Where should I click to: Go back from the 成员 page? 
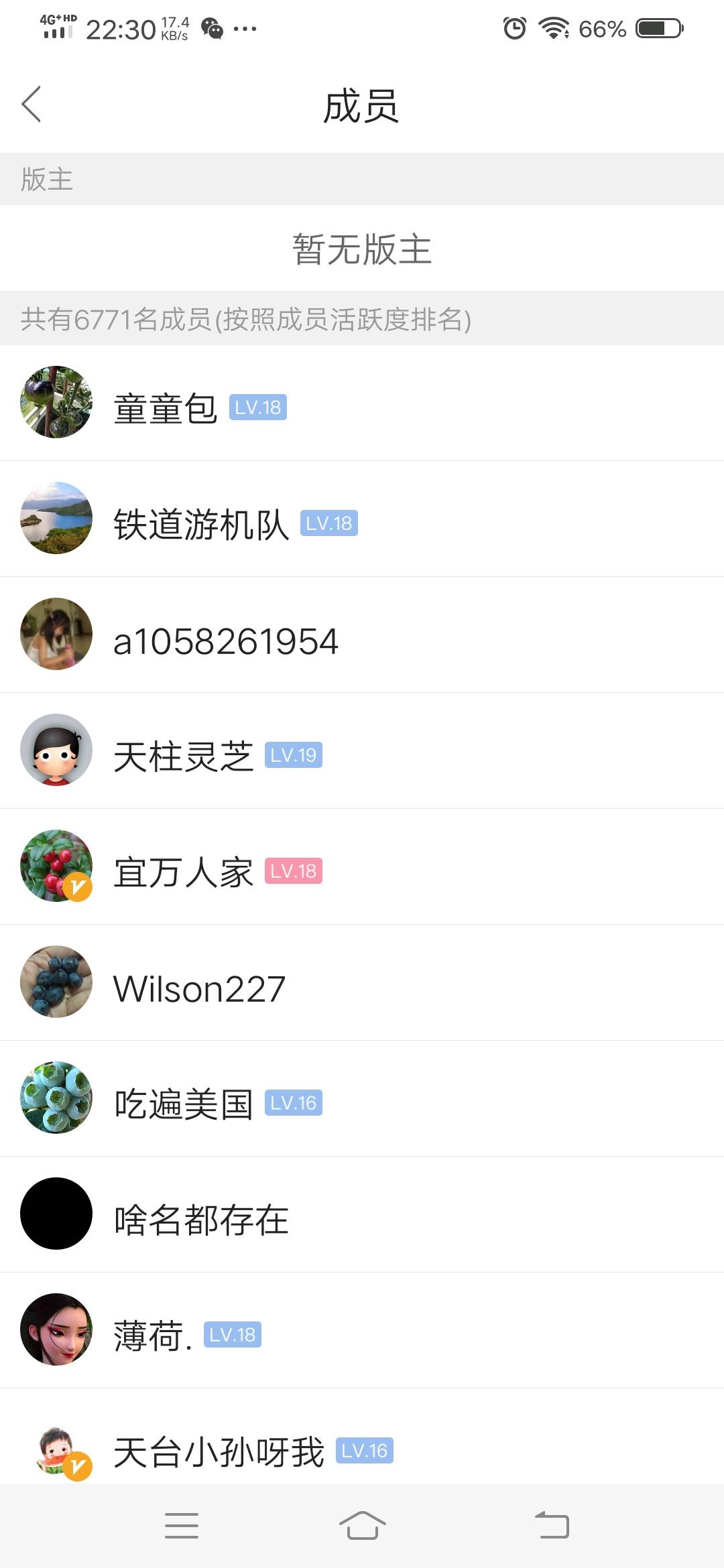coord(32,105)
